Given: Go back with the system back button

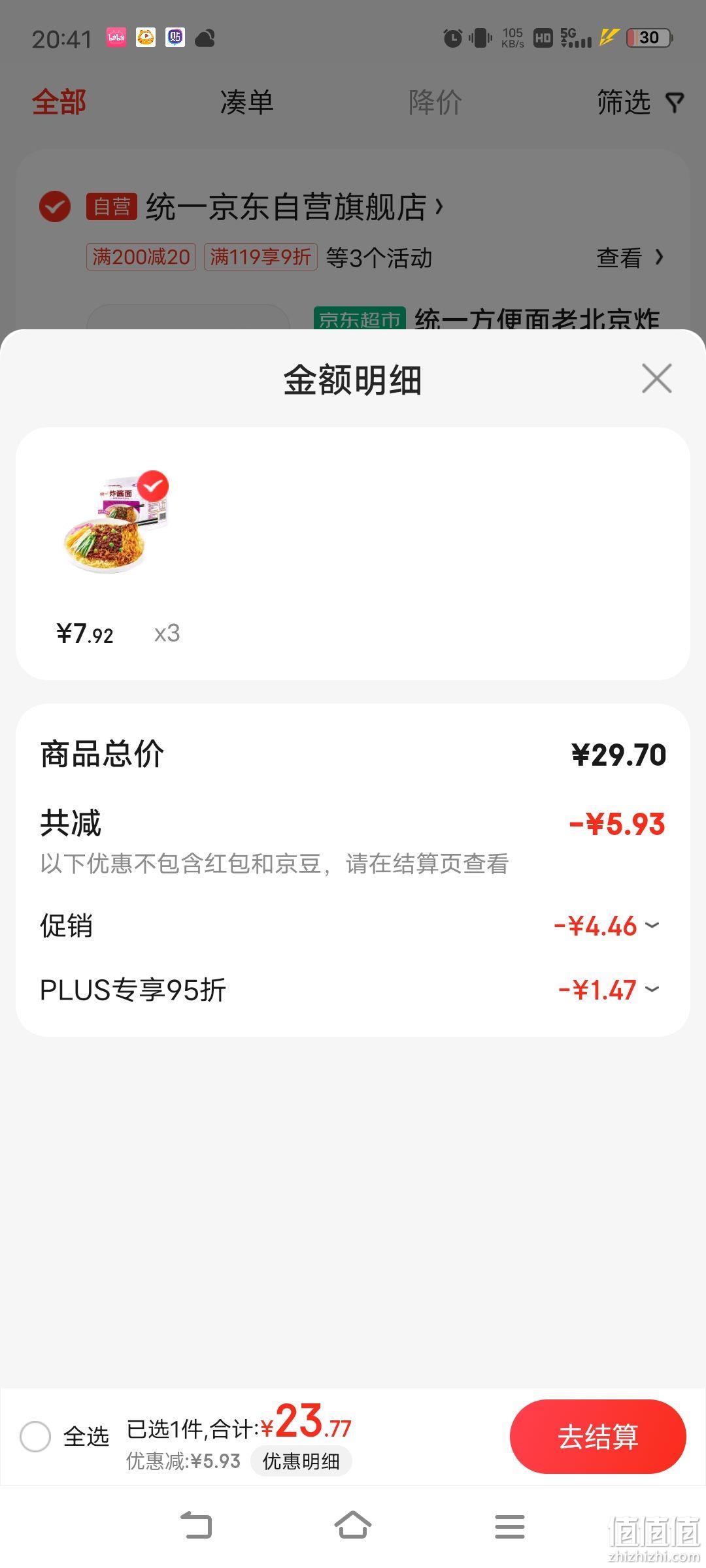Looking at the screenshot, I should 196,1526.
